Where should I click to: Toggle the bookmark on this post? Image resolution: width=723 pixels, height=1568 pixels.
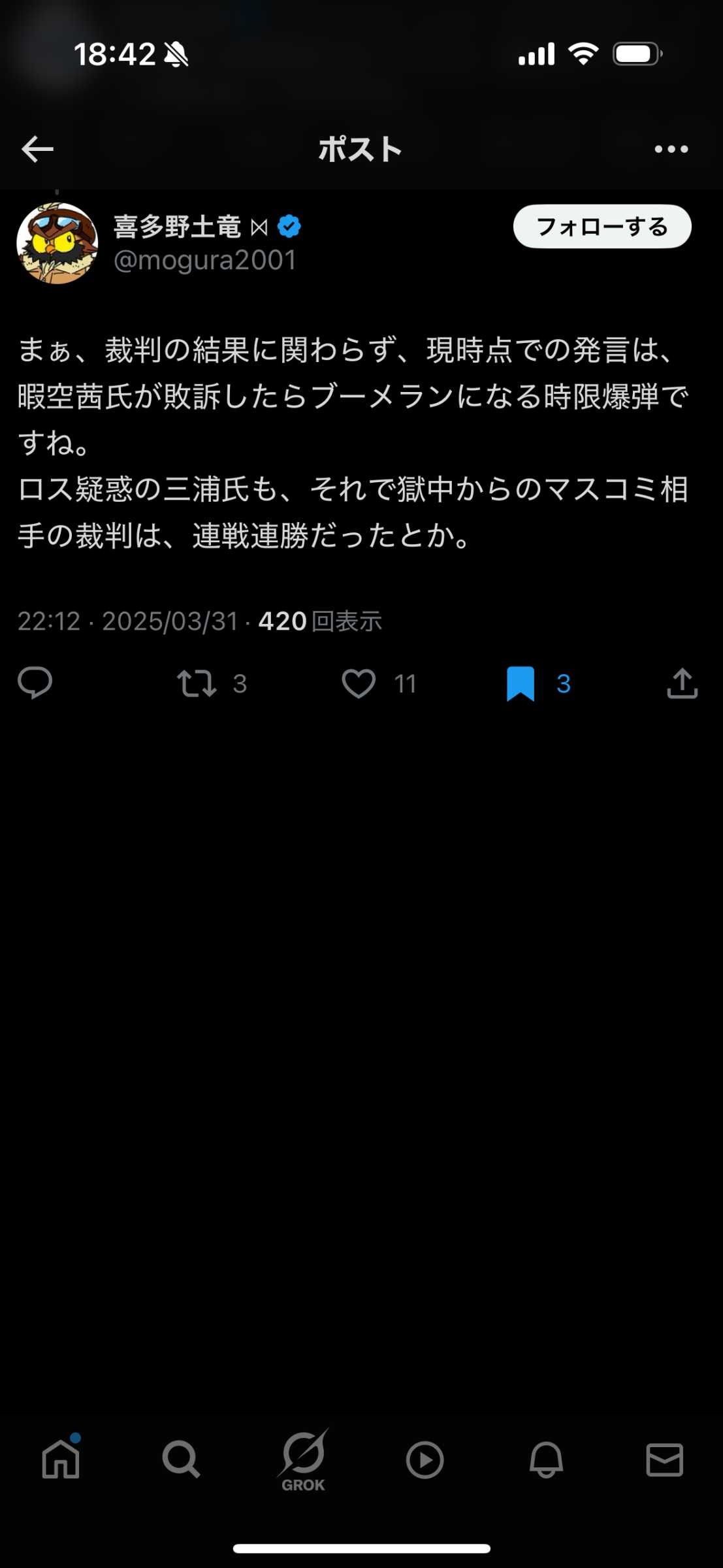(521, 683)
